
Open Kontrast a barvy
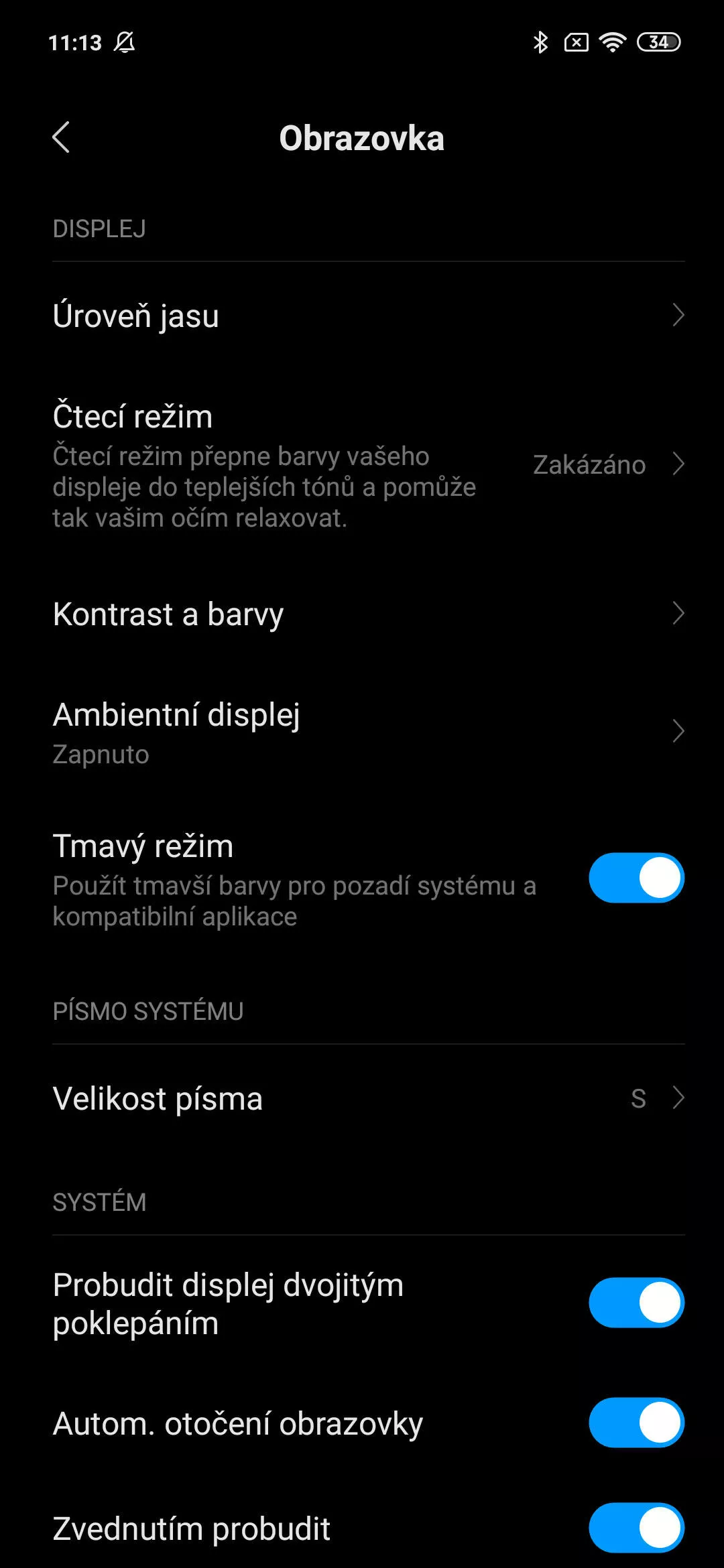click(362, 614)
